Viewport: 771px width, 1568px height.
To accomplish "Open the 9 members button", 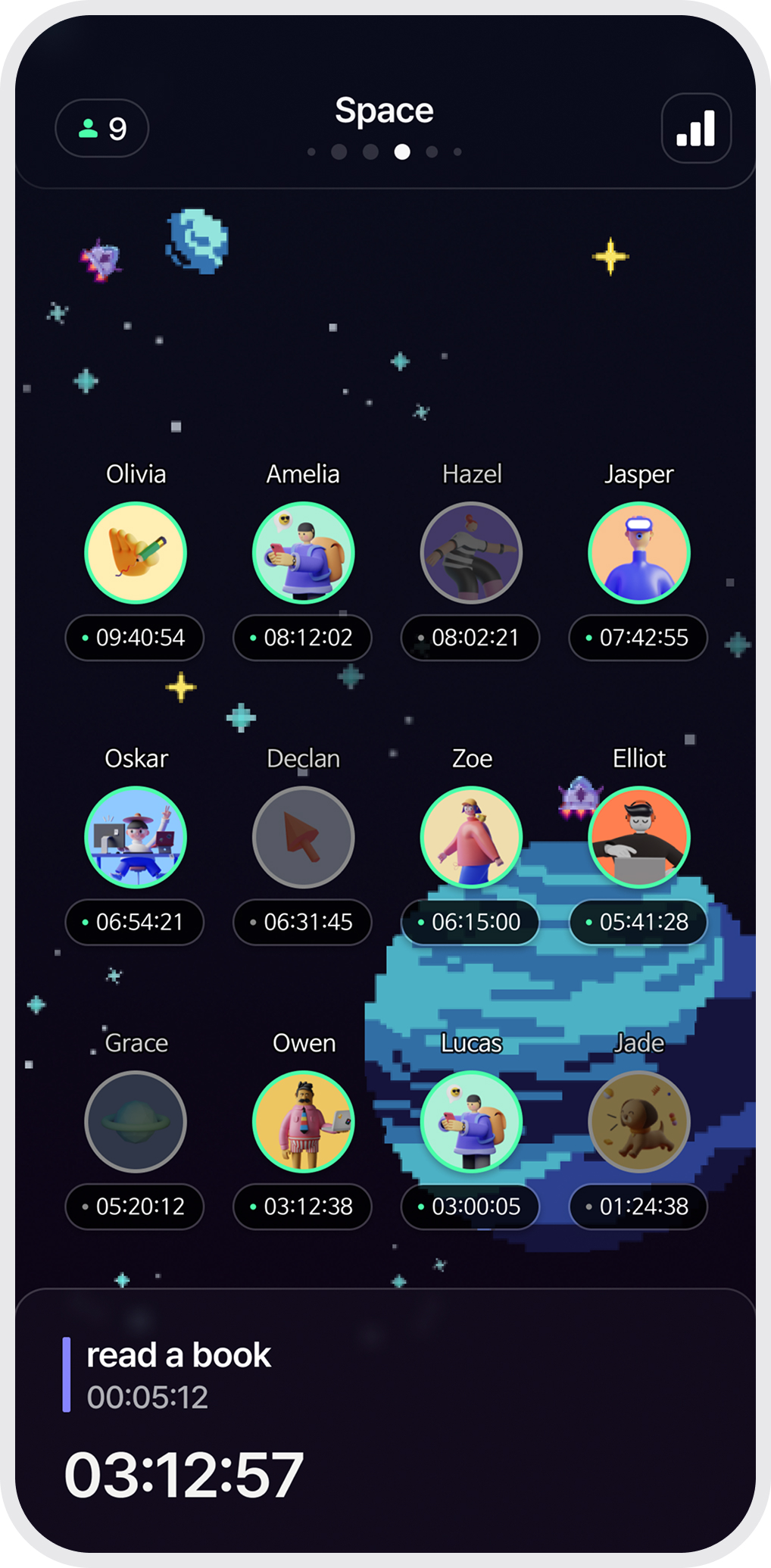I will point(102,128).
